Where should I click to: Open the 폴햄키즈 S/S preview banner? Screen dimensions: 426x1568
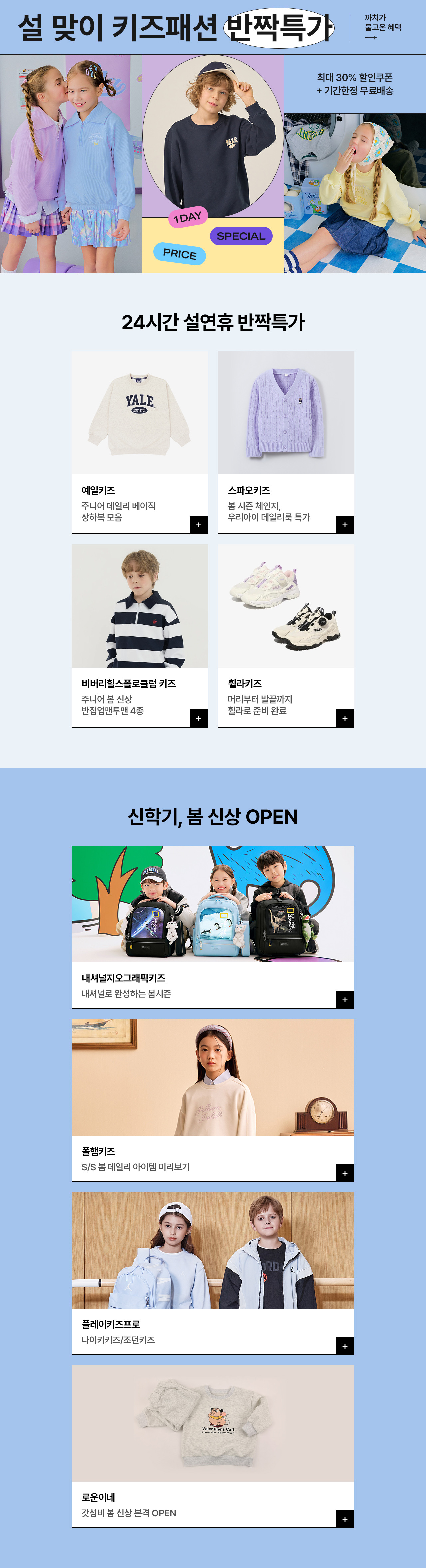point(213,1099)
